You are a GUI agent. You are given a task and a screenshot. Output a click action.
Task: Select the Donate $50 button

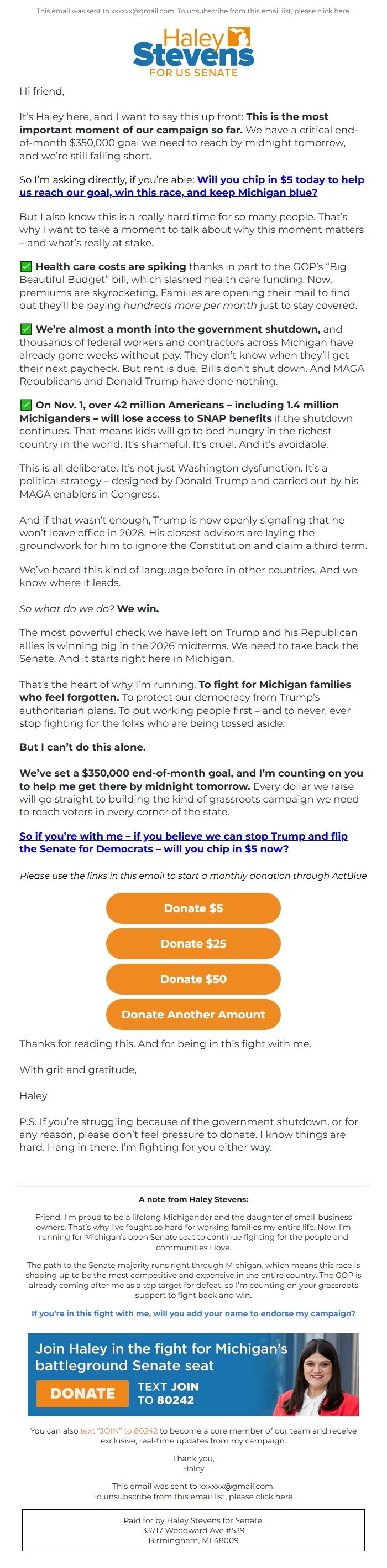(x=193, y=978)
